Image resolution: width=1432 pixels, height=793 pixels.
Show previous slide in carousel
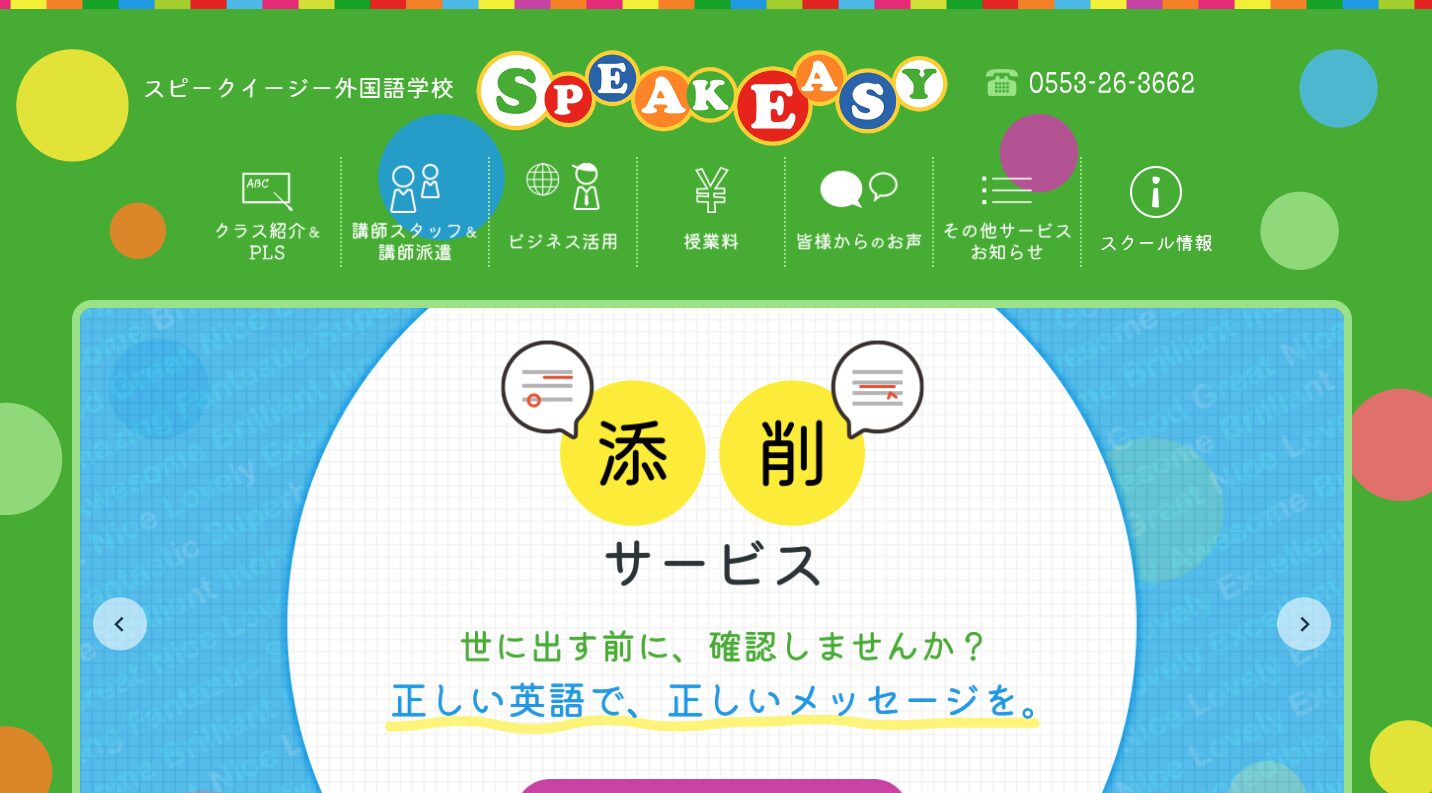pyautogui.click(x=120, y=624)
